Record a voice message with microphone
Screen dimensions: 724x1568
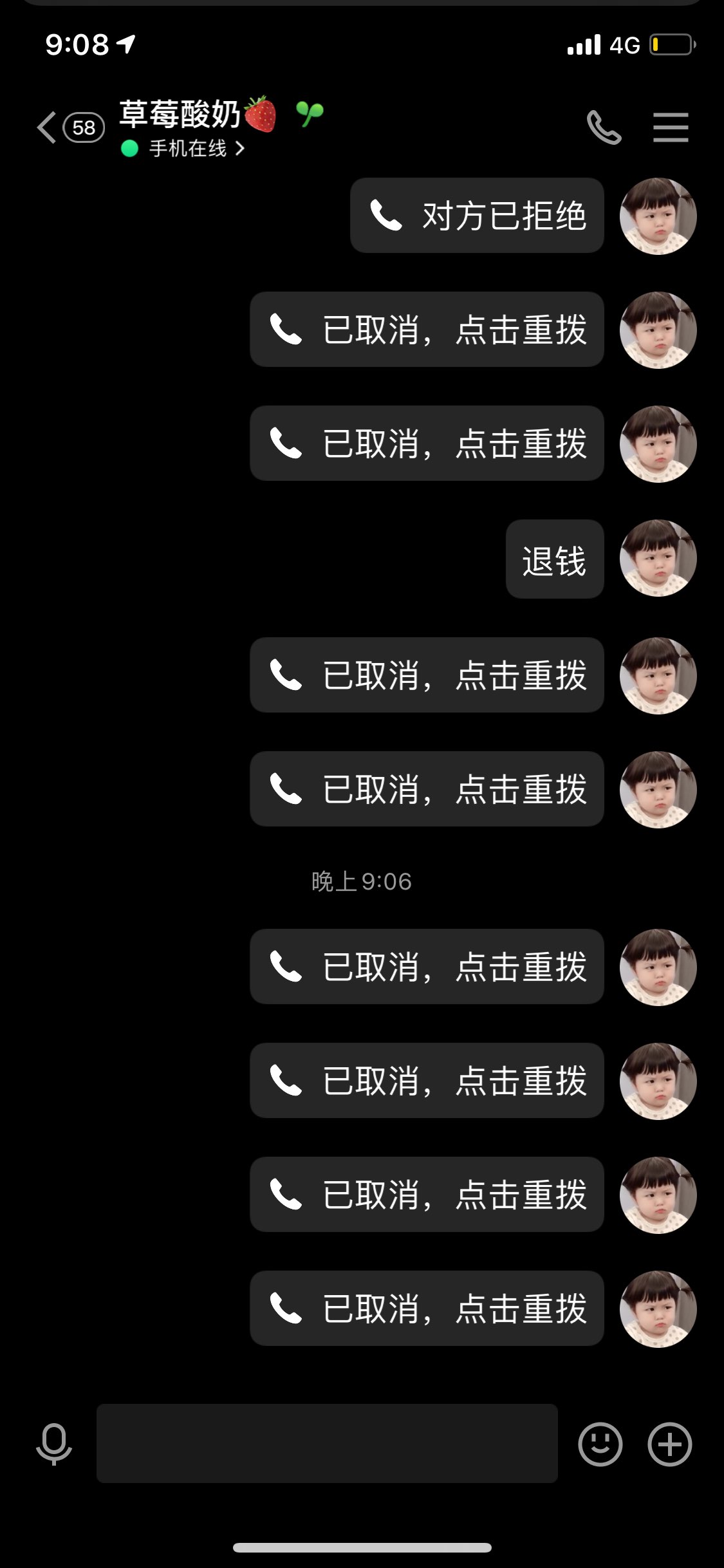(x=54, y=1444)
